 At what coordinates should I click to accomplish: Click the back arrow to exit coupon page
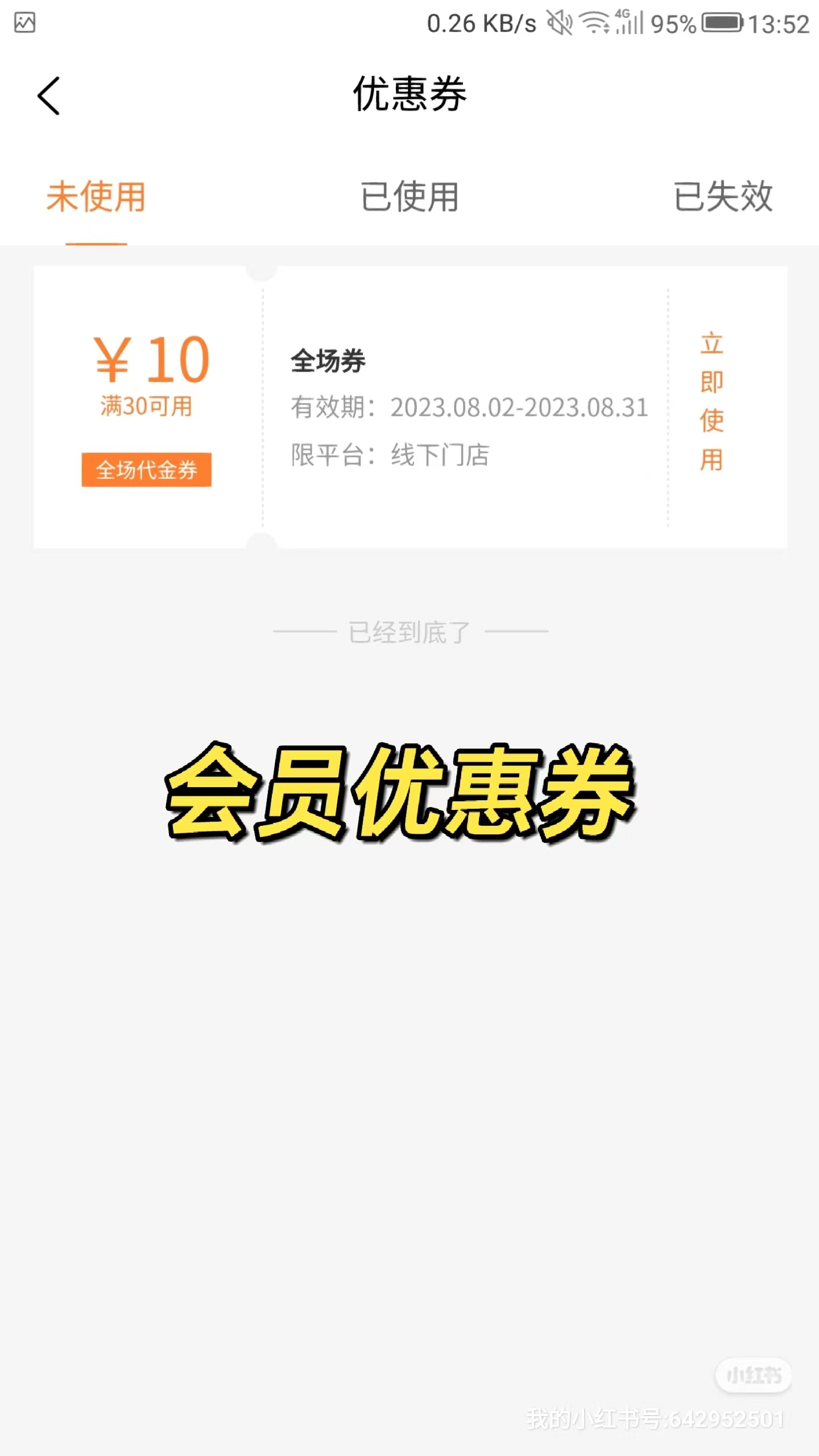[49, 96]
